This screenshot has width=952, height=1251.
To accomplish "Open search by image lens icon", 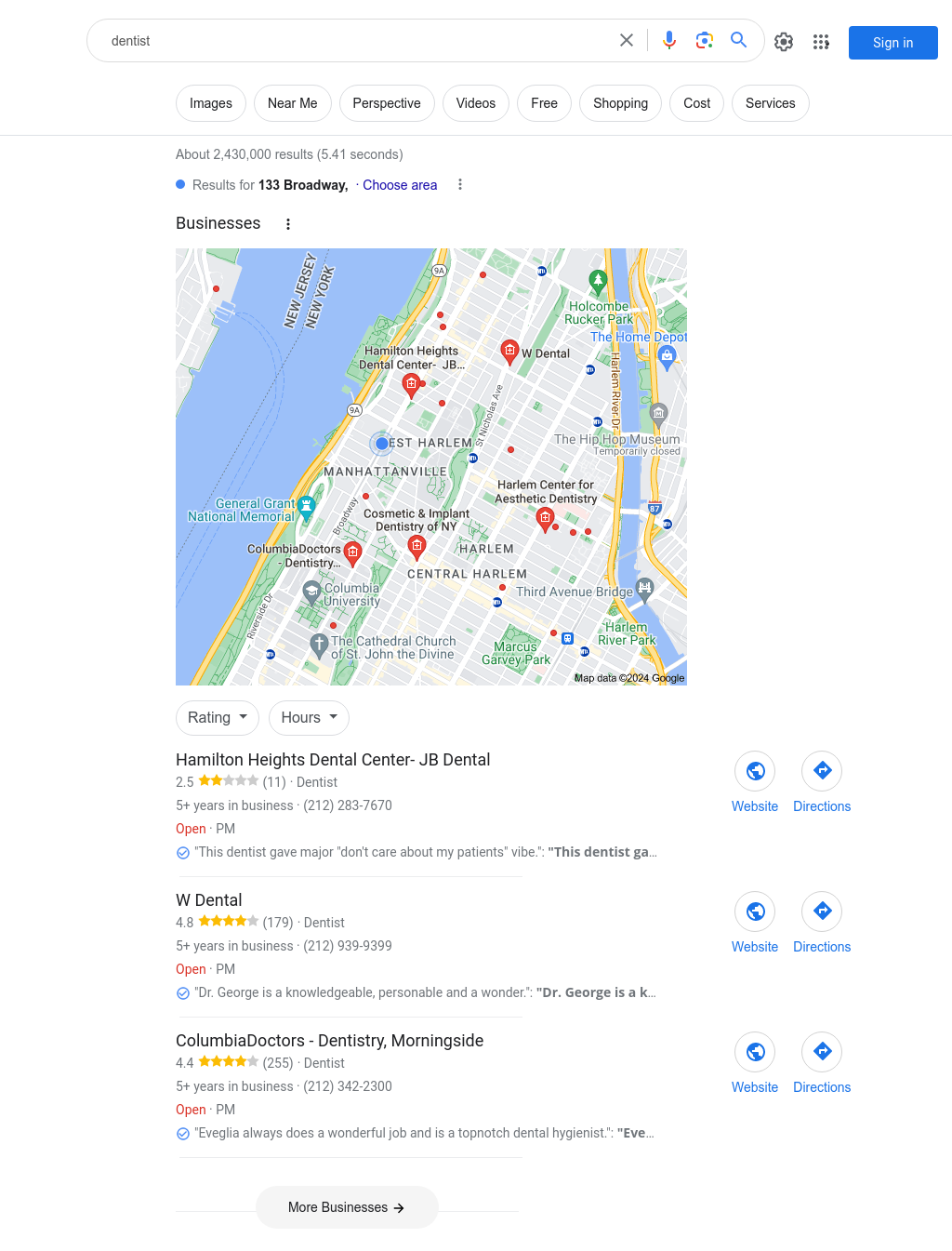I will point(705,40).
